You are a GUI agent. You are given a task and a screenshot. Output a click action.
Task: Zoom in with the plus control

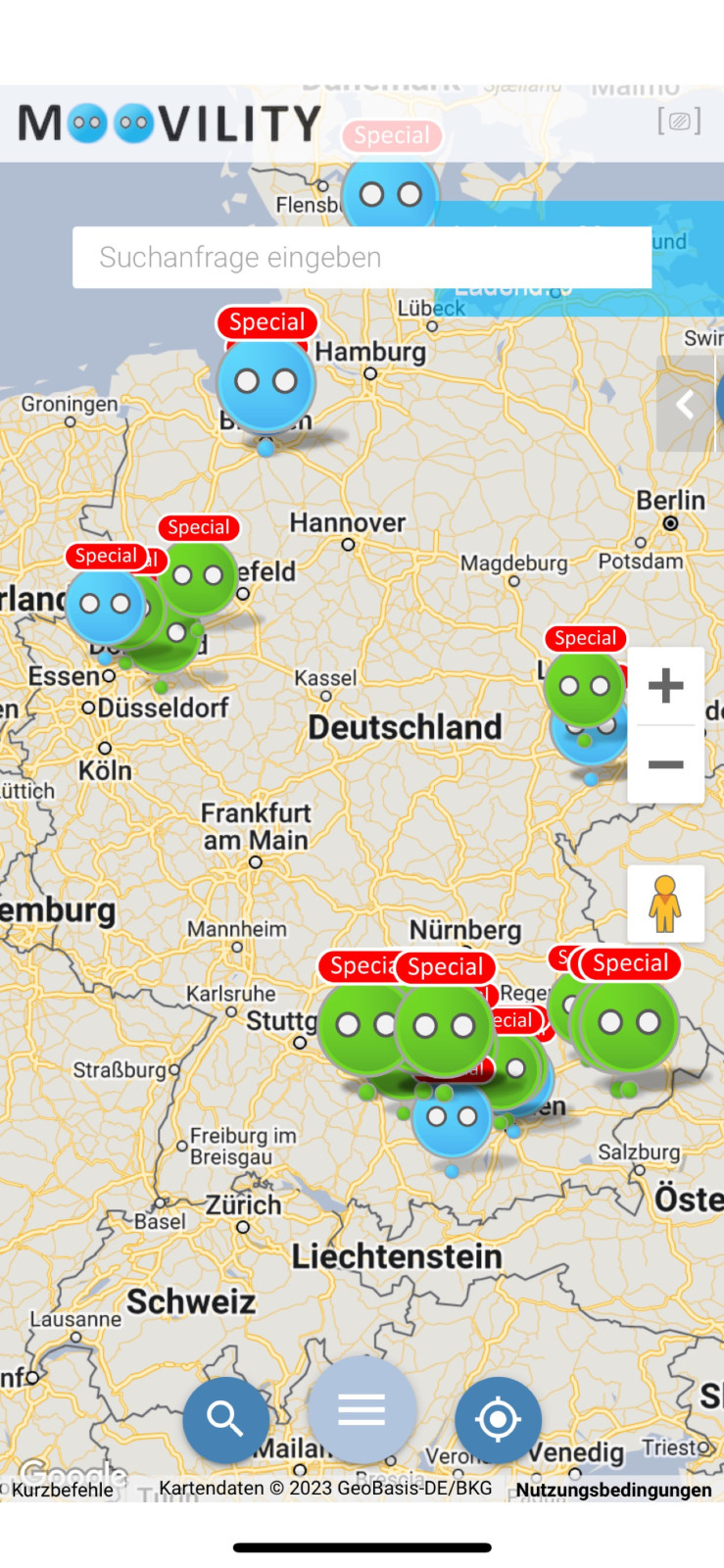pyautogui.click(x=665, y=685)
